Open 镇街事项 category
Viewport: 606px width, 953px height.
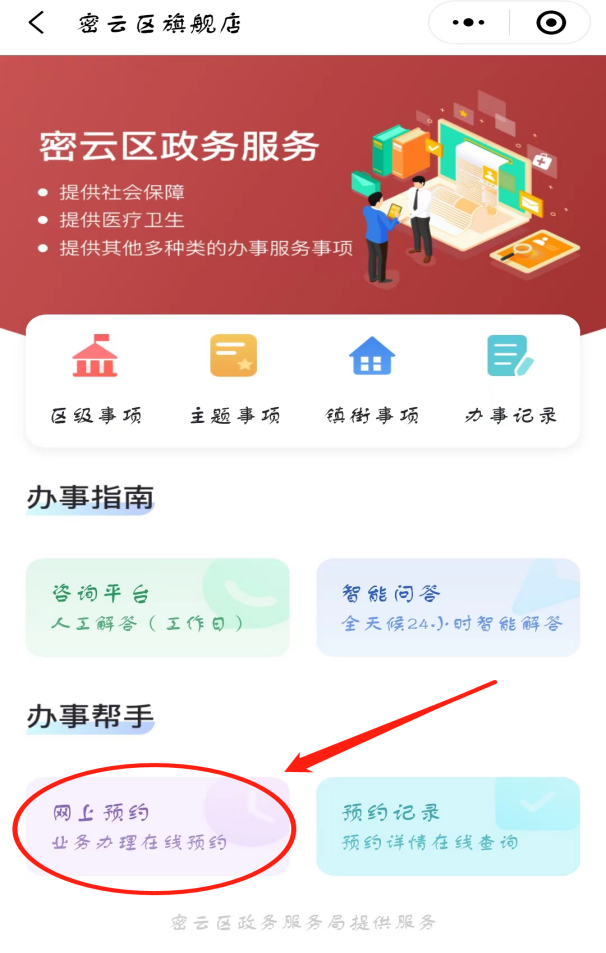pyautogui.click(x=372, y=380)
